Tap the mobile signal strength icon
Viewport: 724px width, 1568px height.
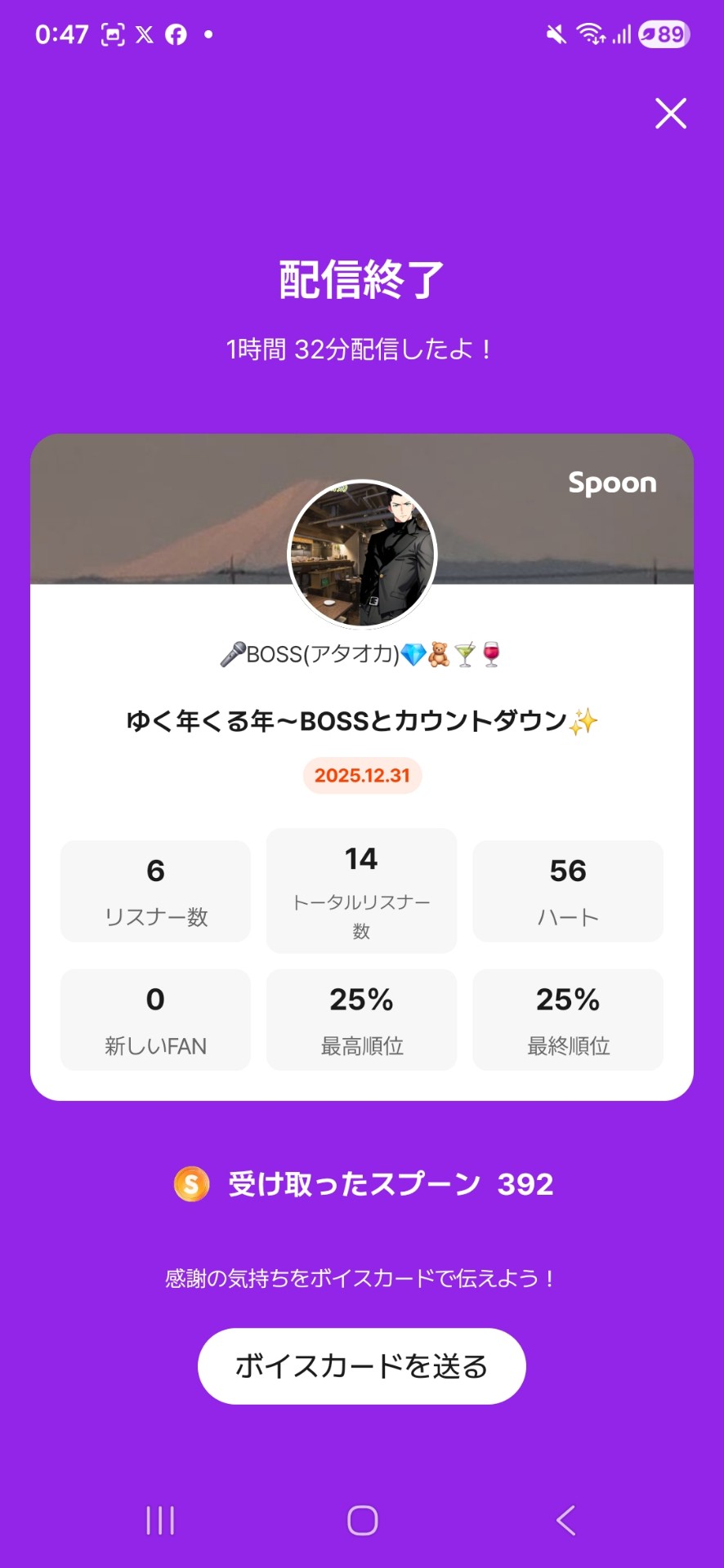(623, 33)
